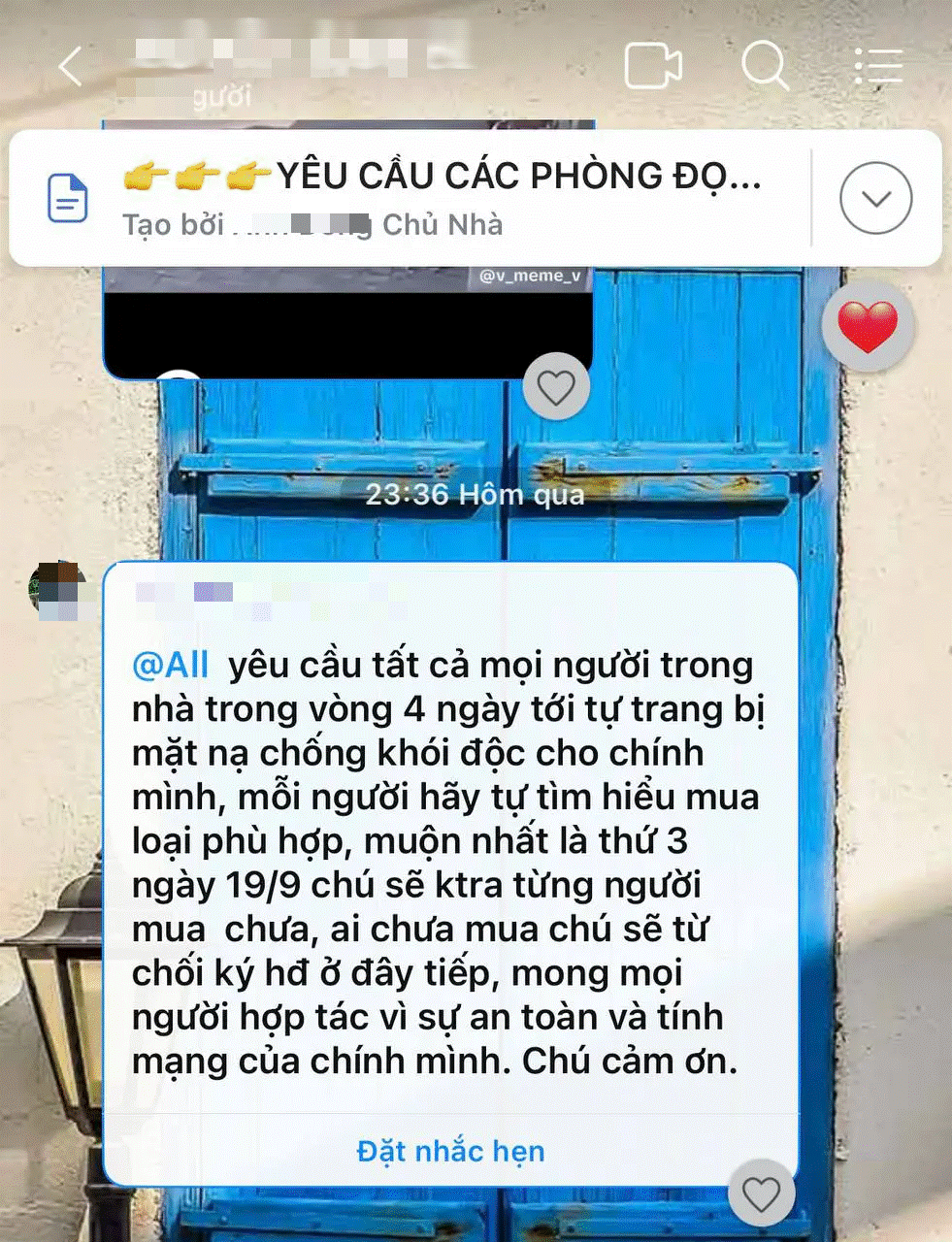Tap the red heart reaction button
This screenshot has height=1242, width=952.
coord(868,326)
